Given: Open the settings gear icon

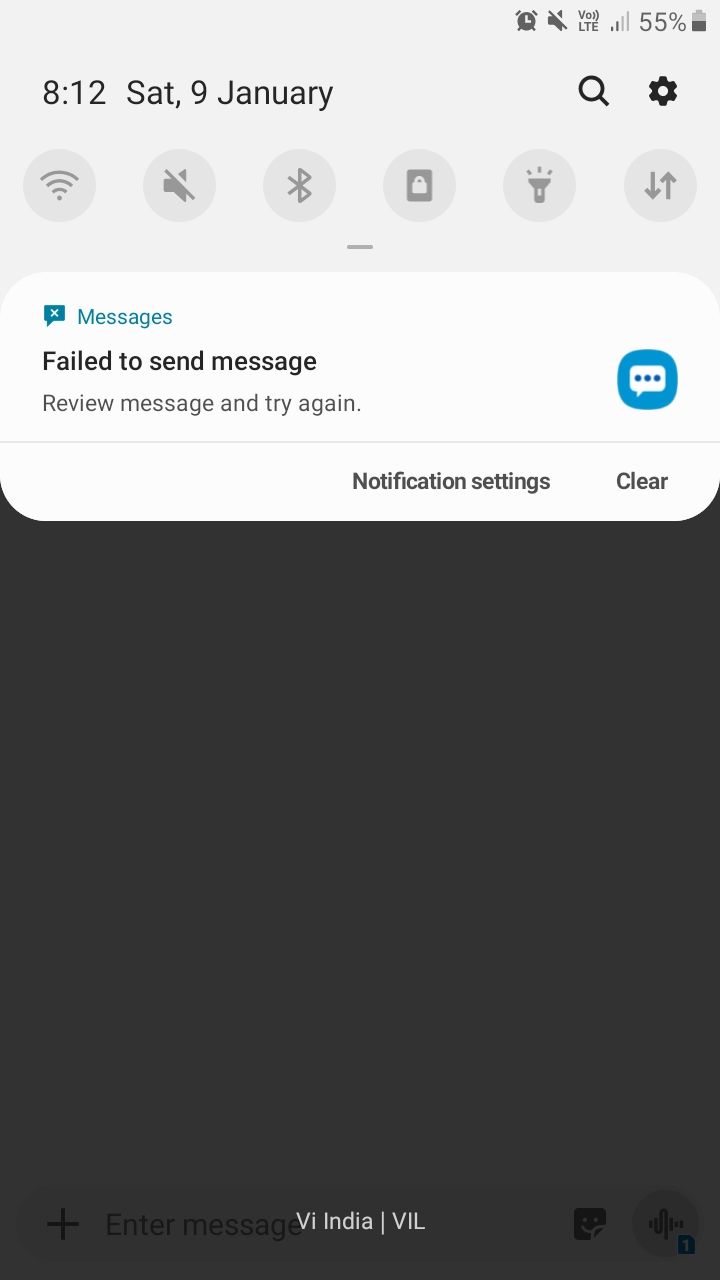Looking at the screenshot, I should coord(662,92).
